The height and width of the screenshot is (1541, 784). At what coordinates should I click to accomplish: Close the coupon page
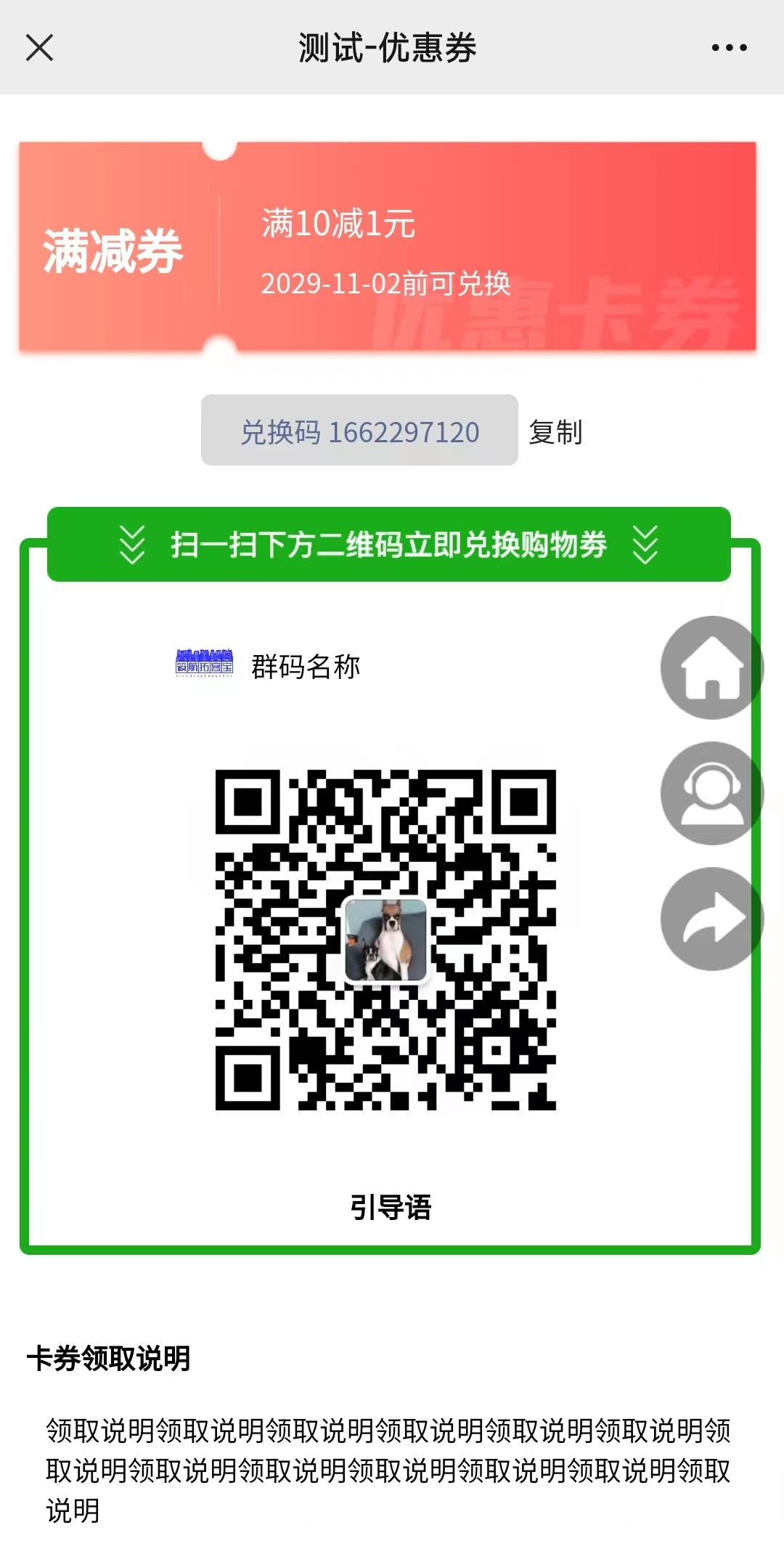(x=39, y=48)
